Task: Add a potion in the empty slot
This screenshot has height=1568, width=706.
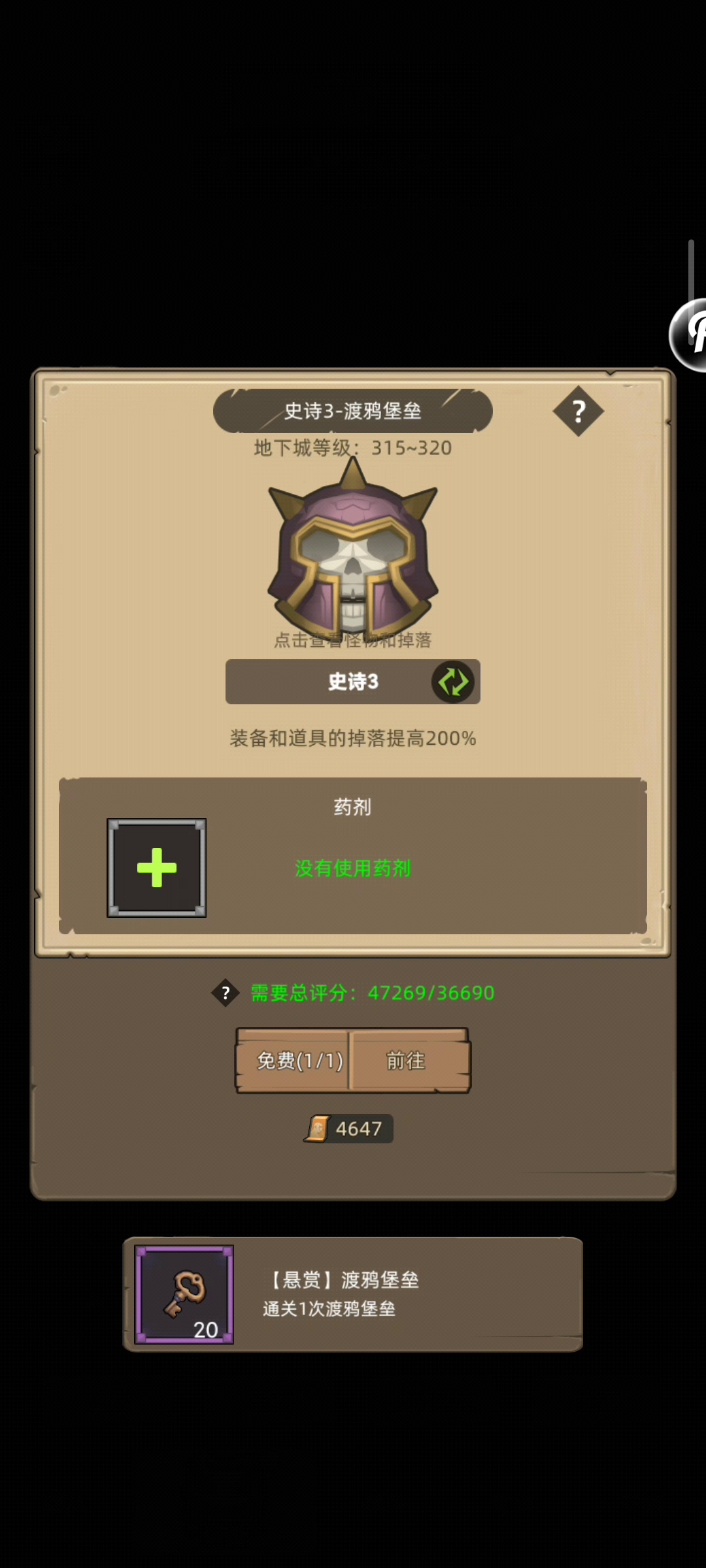Action: [x=157, y=868]
